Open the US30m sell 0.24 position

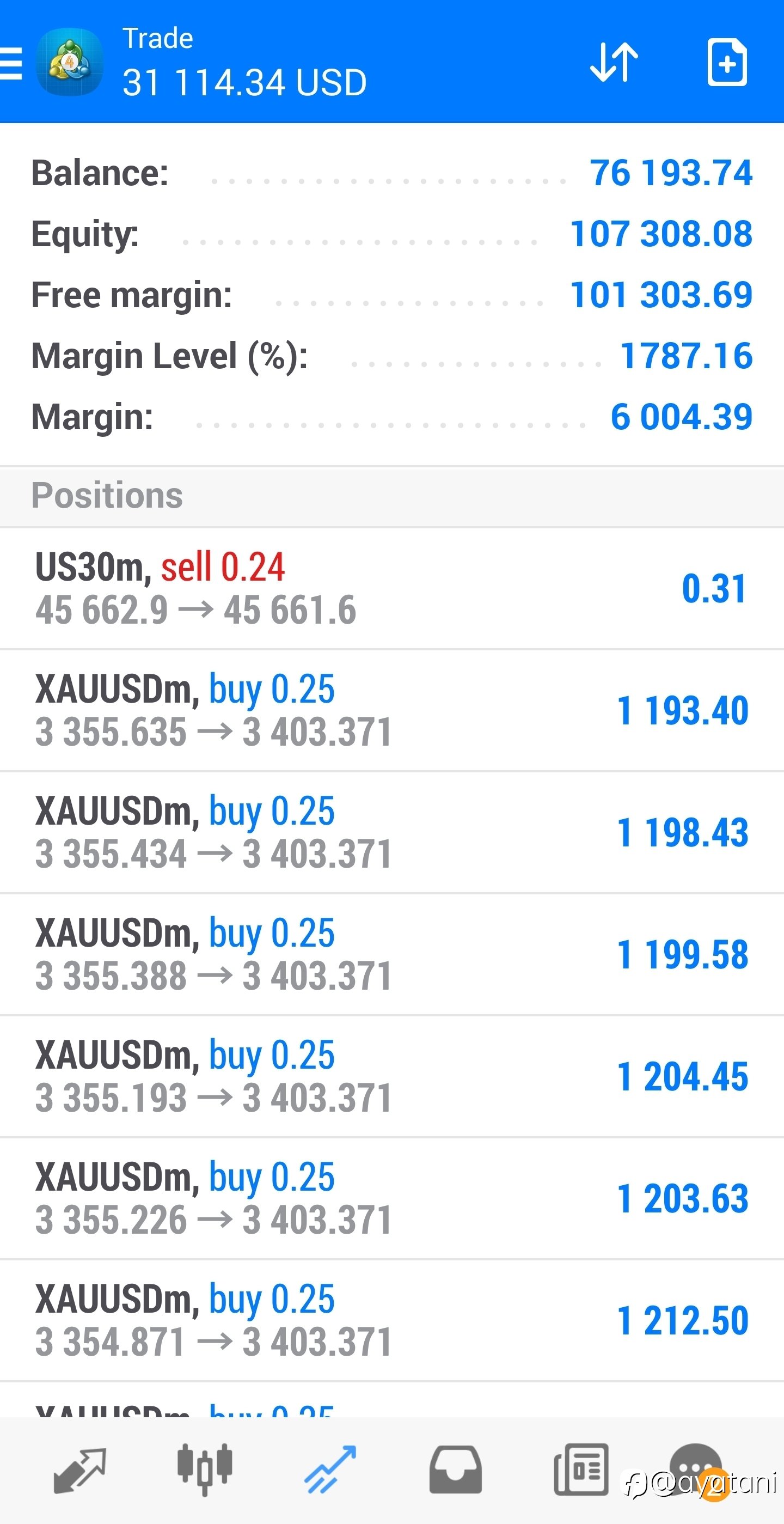[x=392, y=589]
